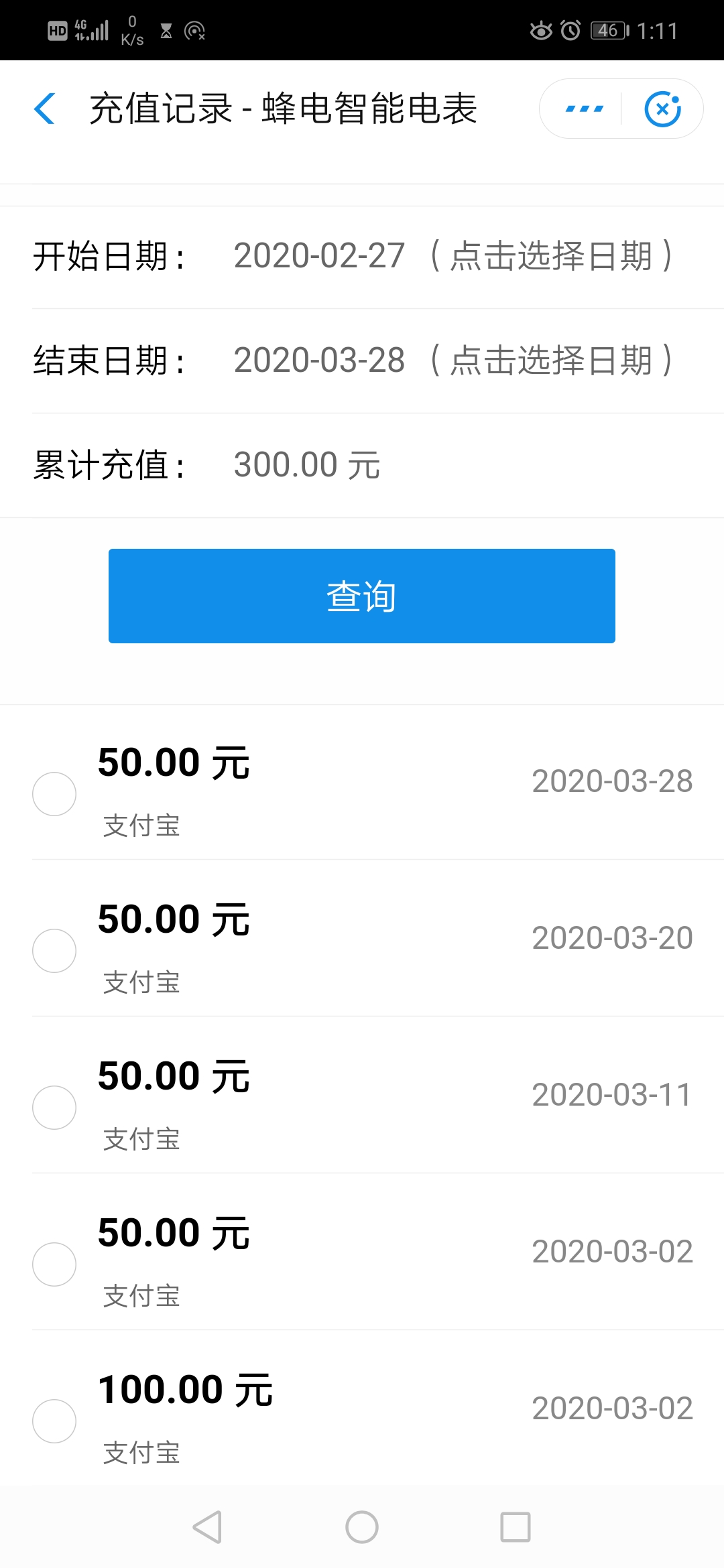The image size is (724, 1568).
Task: Open recent apps from navigation bar
Action: 516,1527
